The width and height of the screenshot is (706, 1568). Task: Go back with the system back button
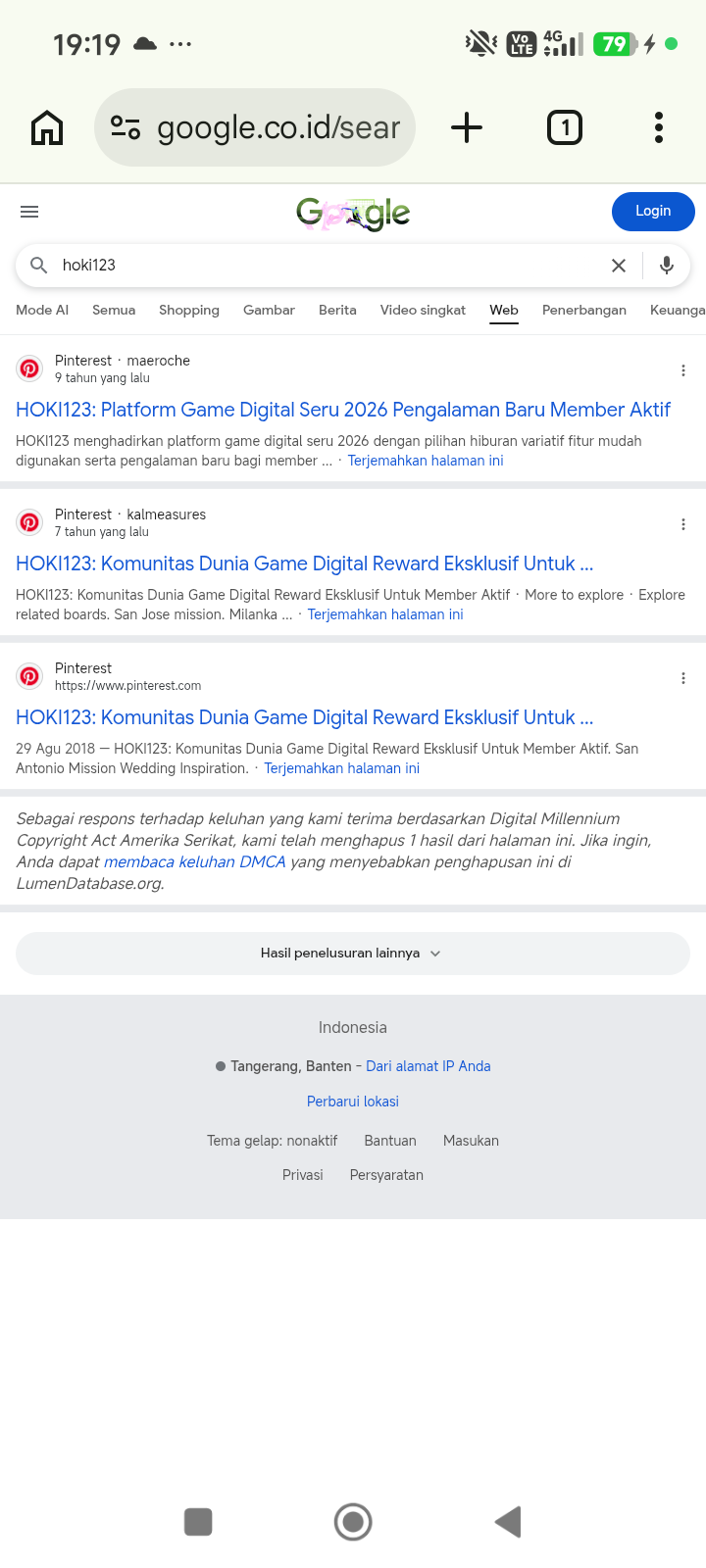(x=508, y=1522)
